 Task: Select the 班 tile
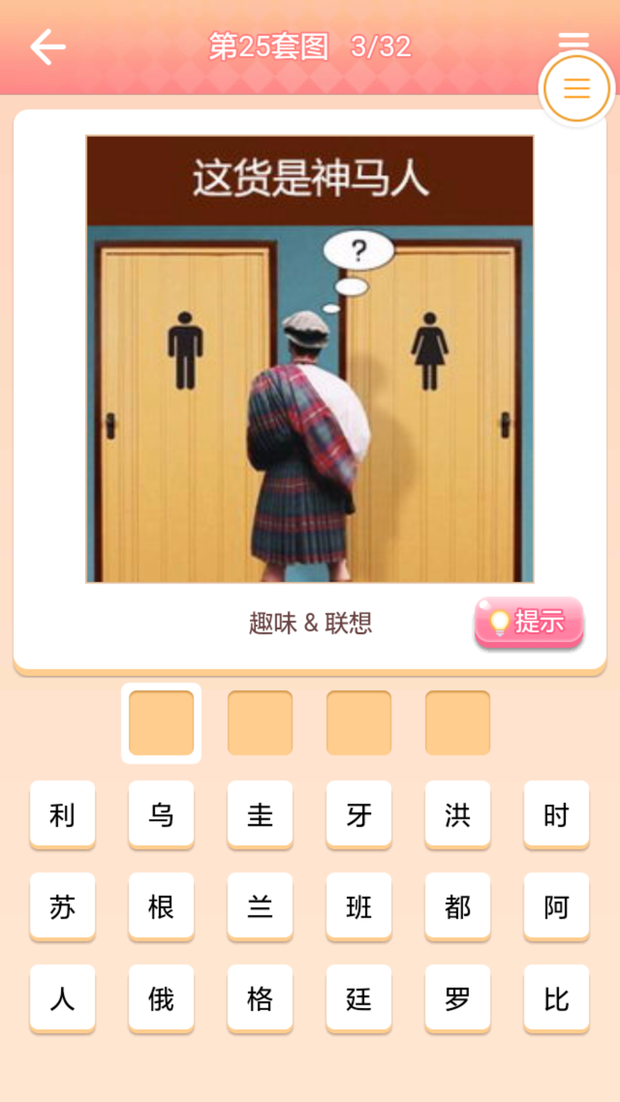tap(359, 906)
